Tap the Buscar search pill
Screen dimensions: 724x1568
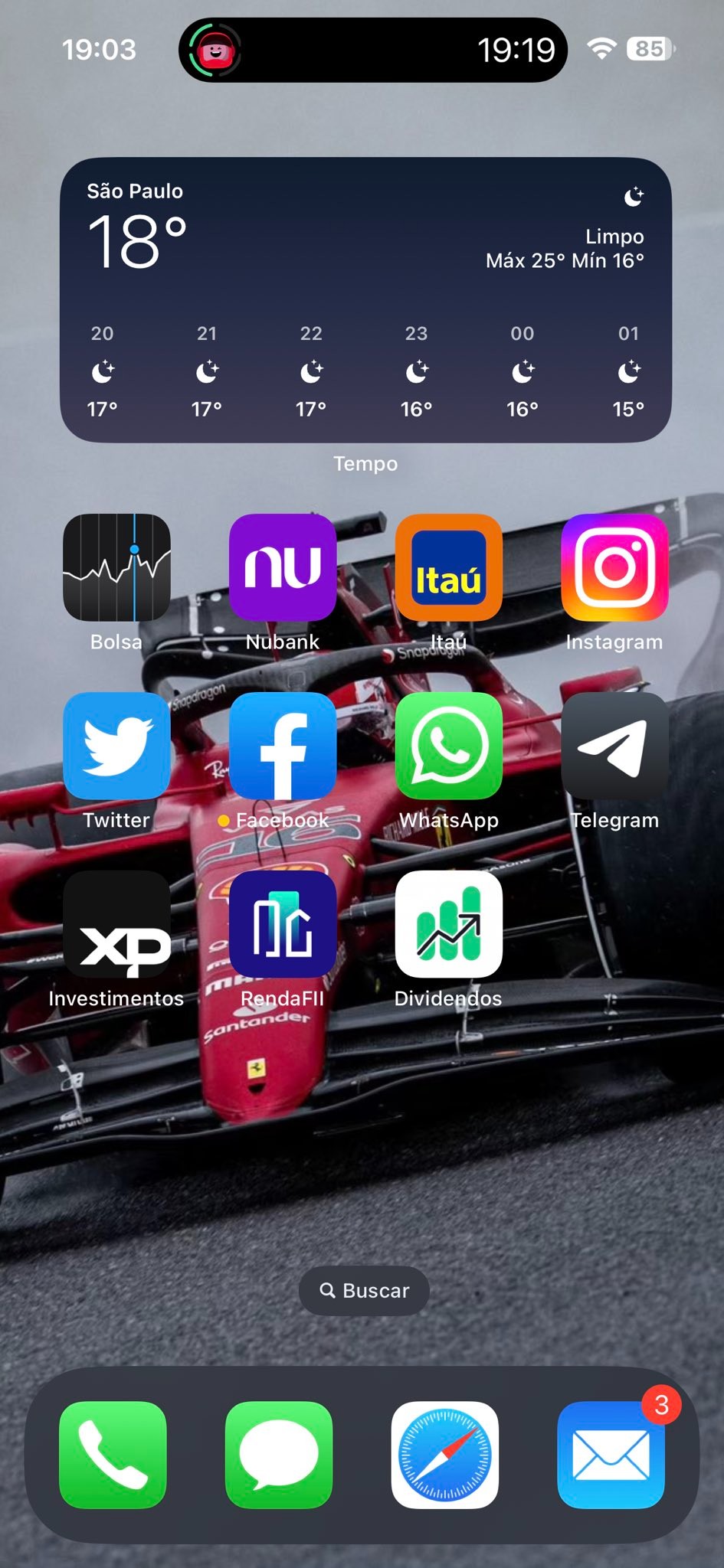point(364,1291)
